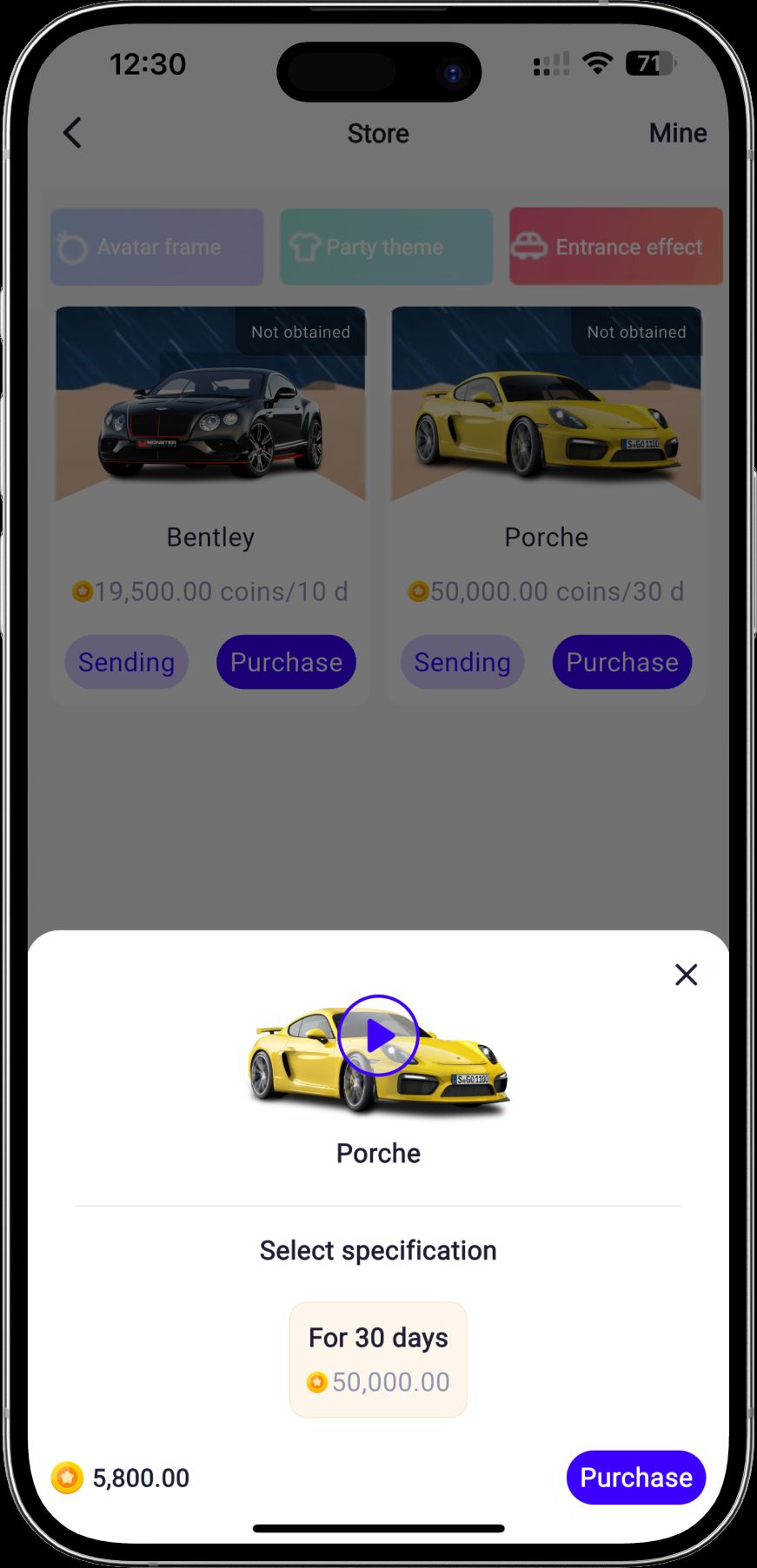Image resolution: width=757 pixels, height=1568 pixels.
Task: Go back from the Store
Action: click(x=72, y=133)
